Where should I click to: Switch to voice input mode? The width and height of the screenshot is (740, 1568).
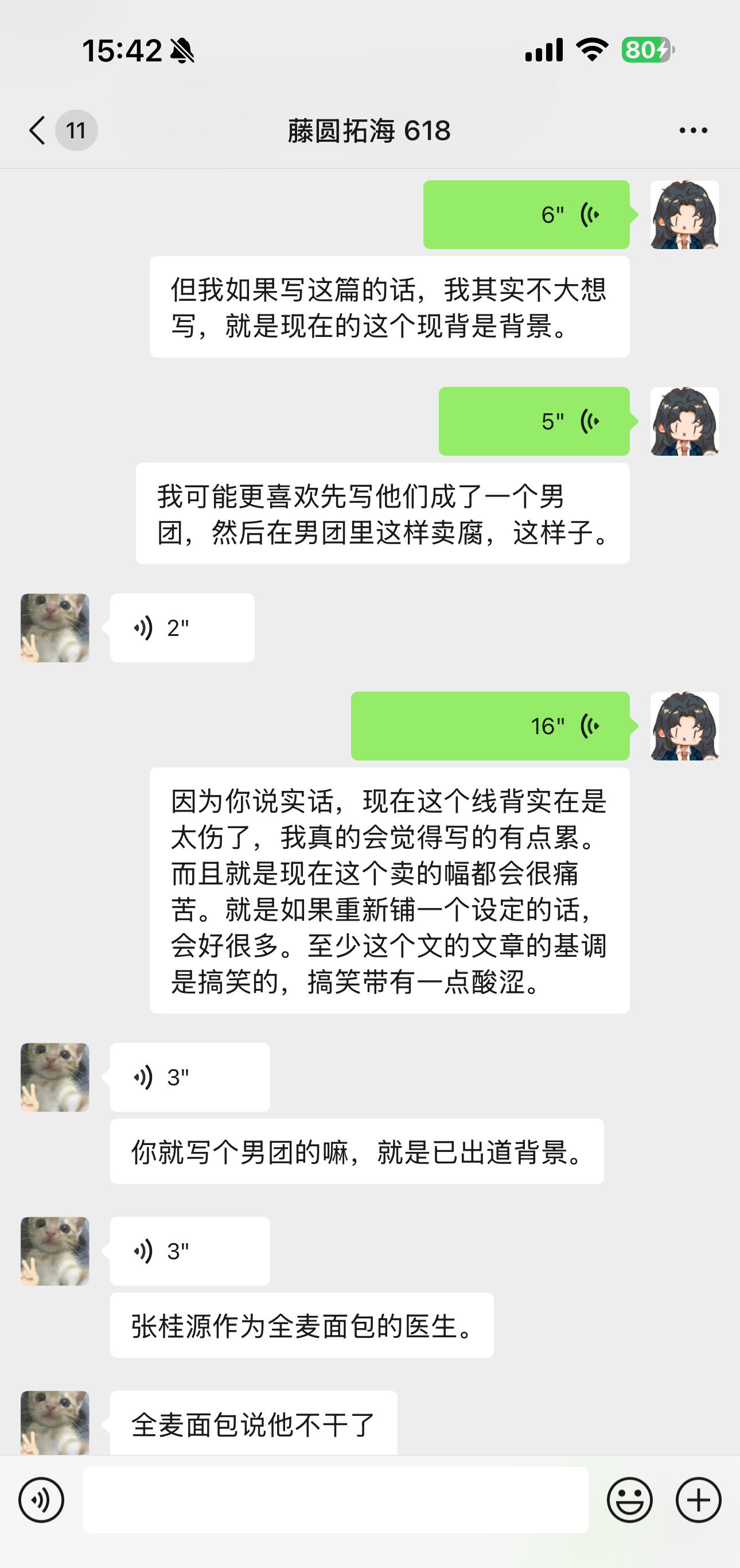click(41, 1500)
